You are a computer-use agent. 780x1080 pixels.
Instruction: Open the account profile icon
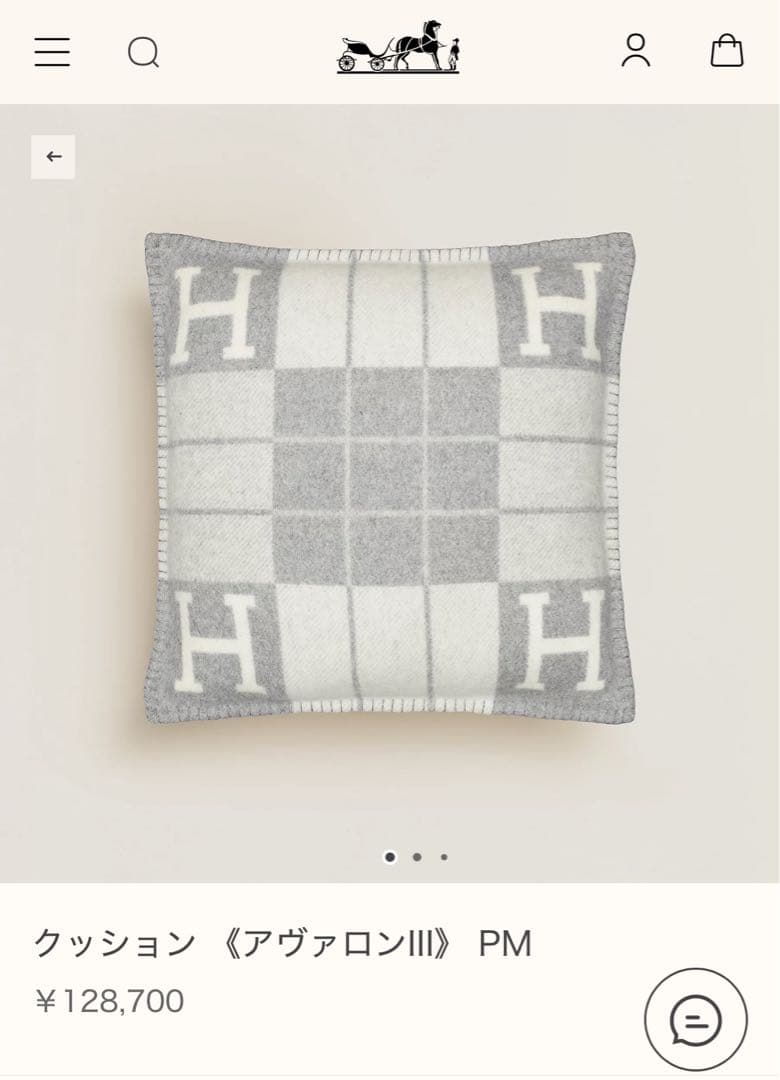click(x=636, y=51)
